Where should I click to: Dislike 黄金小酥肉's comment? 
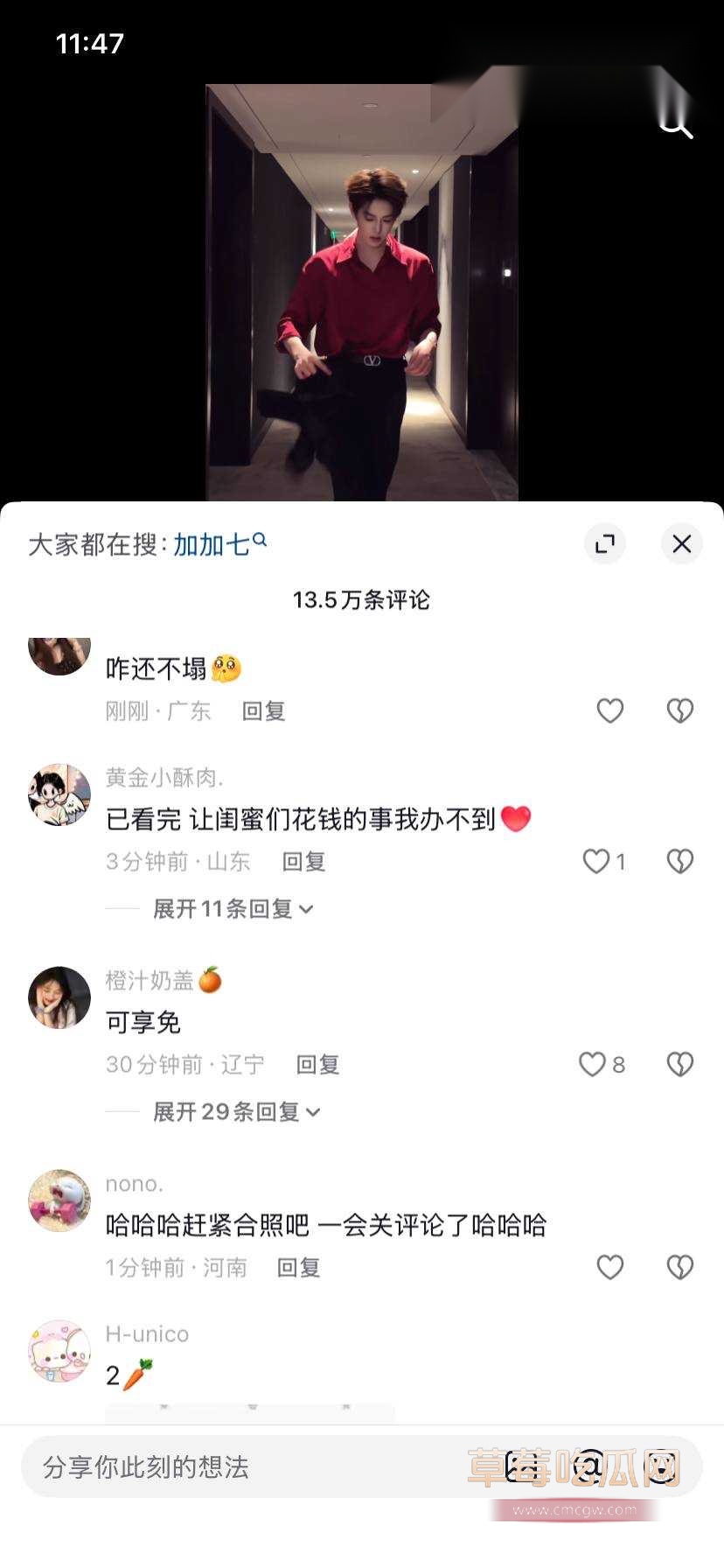point(680,861)
